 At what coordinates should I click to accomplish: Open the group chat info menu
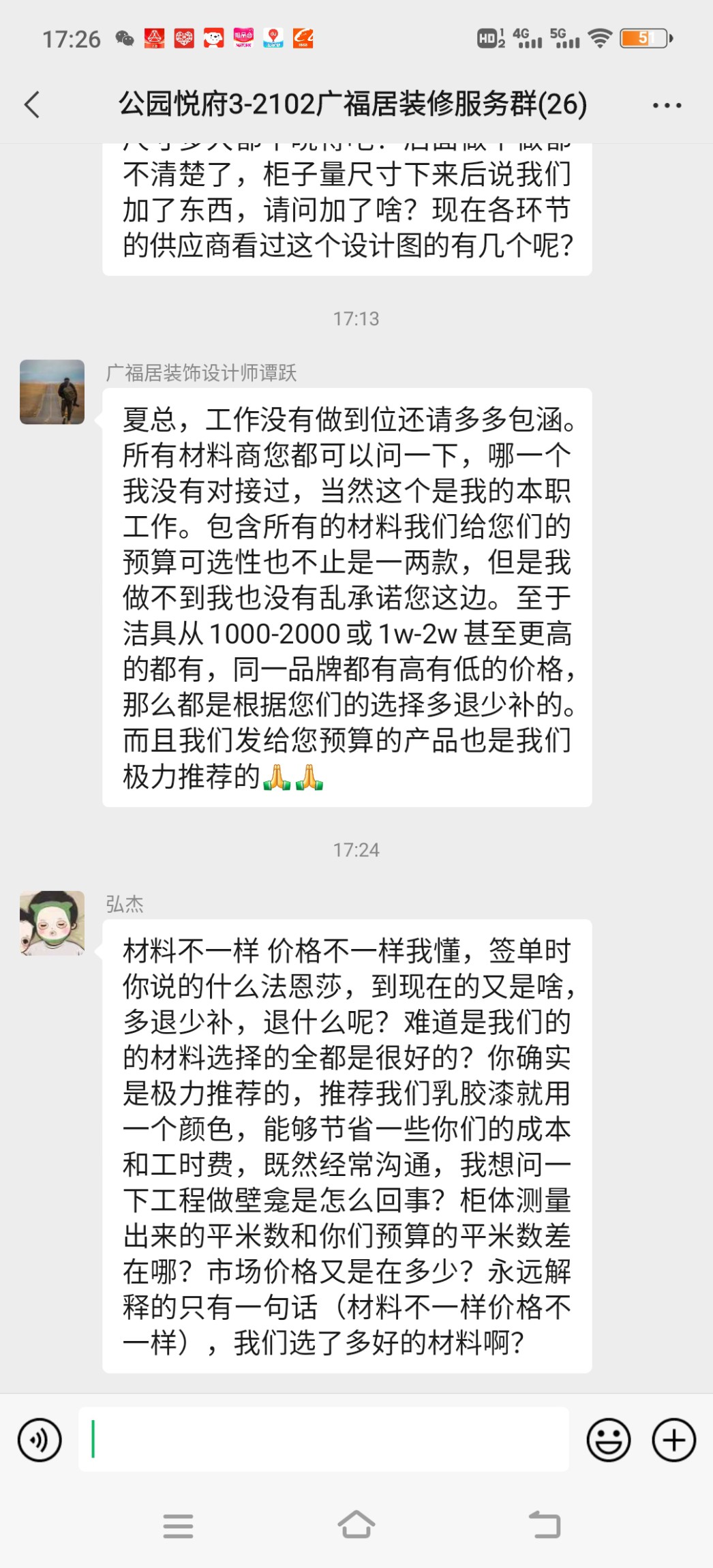(x=666, y=106)
